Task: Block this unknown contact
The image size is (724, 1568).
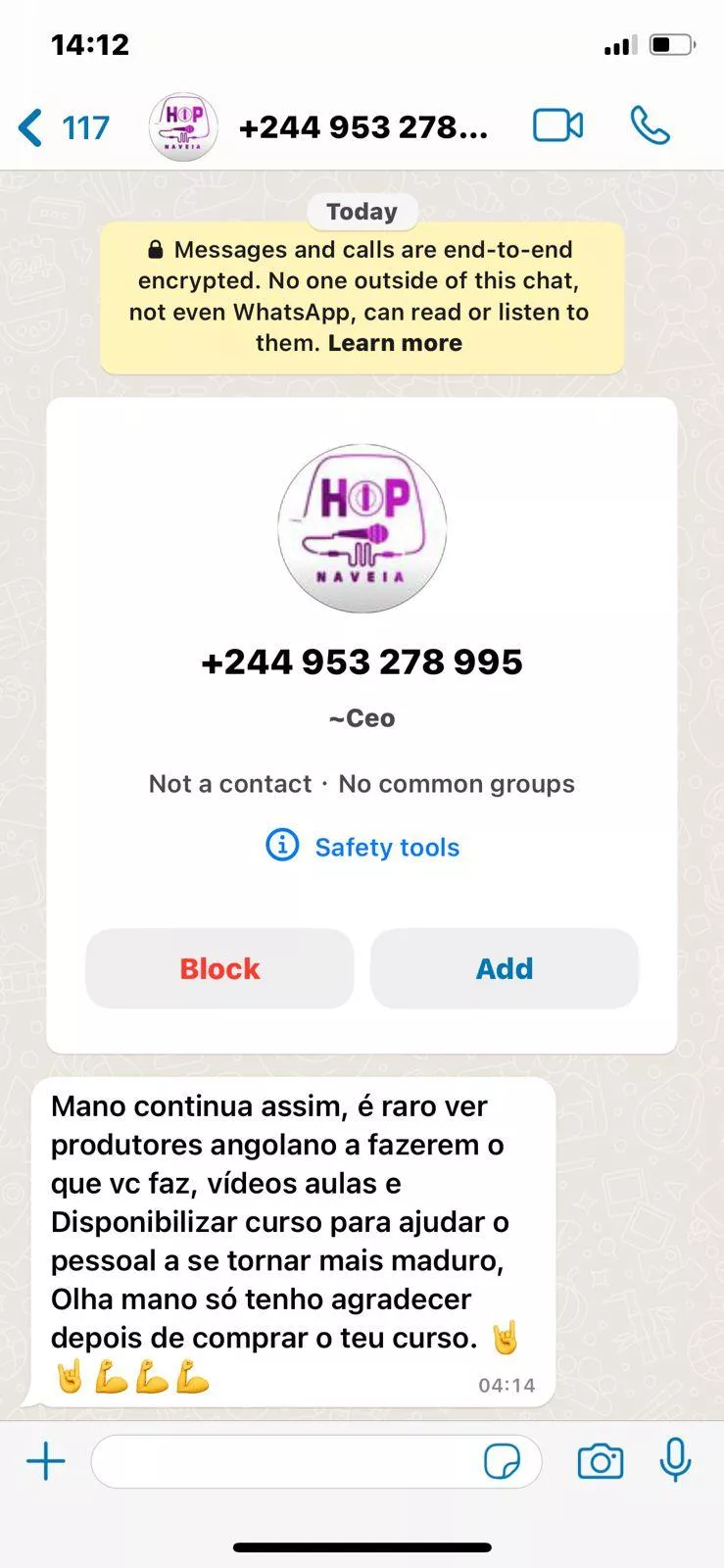Action: pyautogui.click(x=219, y=968)
